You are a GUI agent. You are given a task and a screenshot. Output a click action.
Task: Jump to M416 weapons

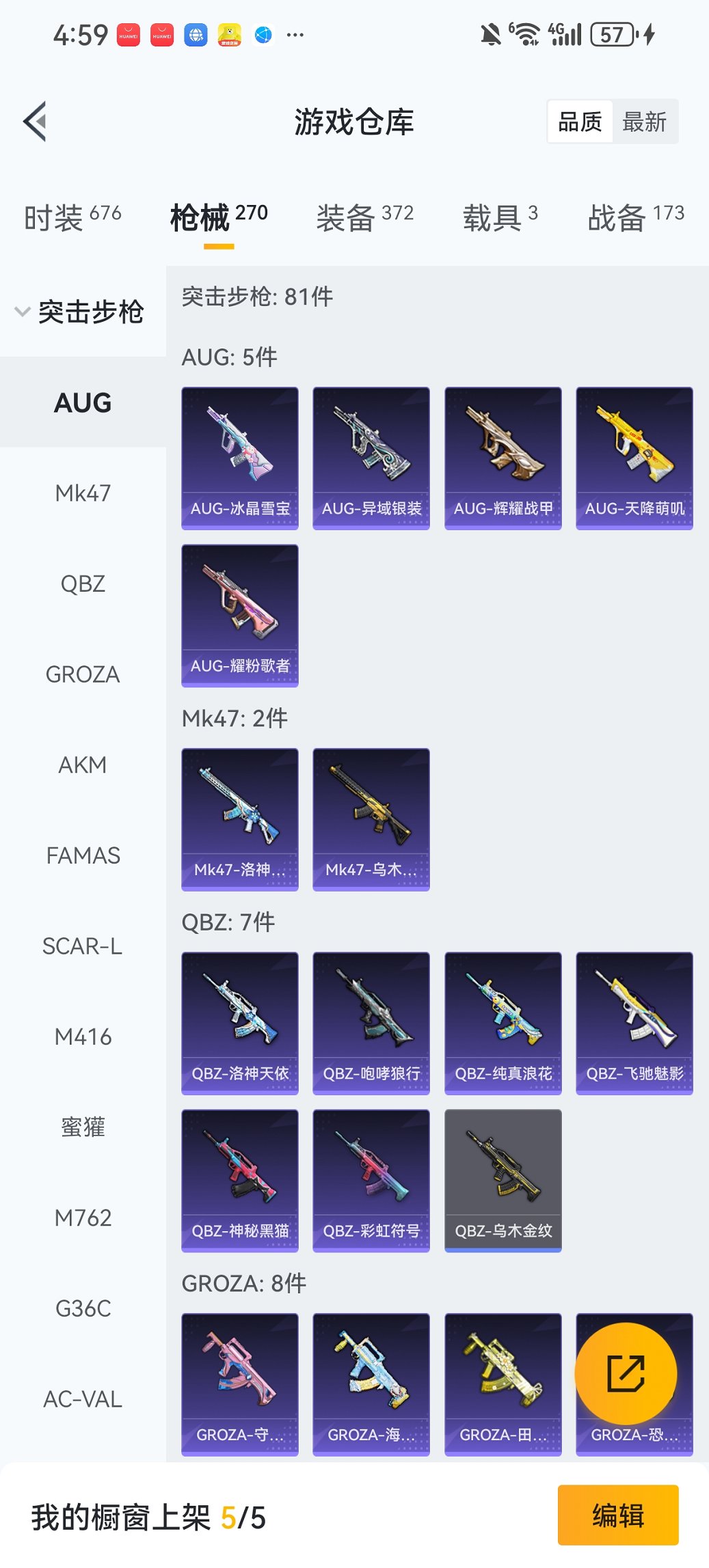coord(83,1036)
